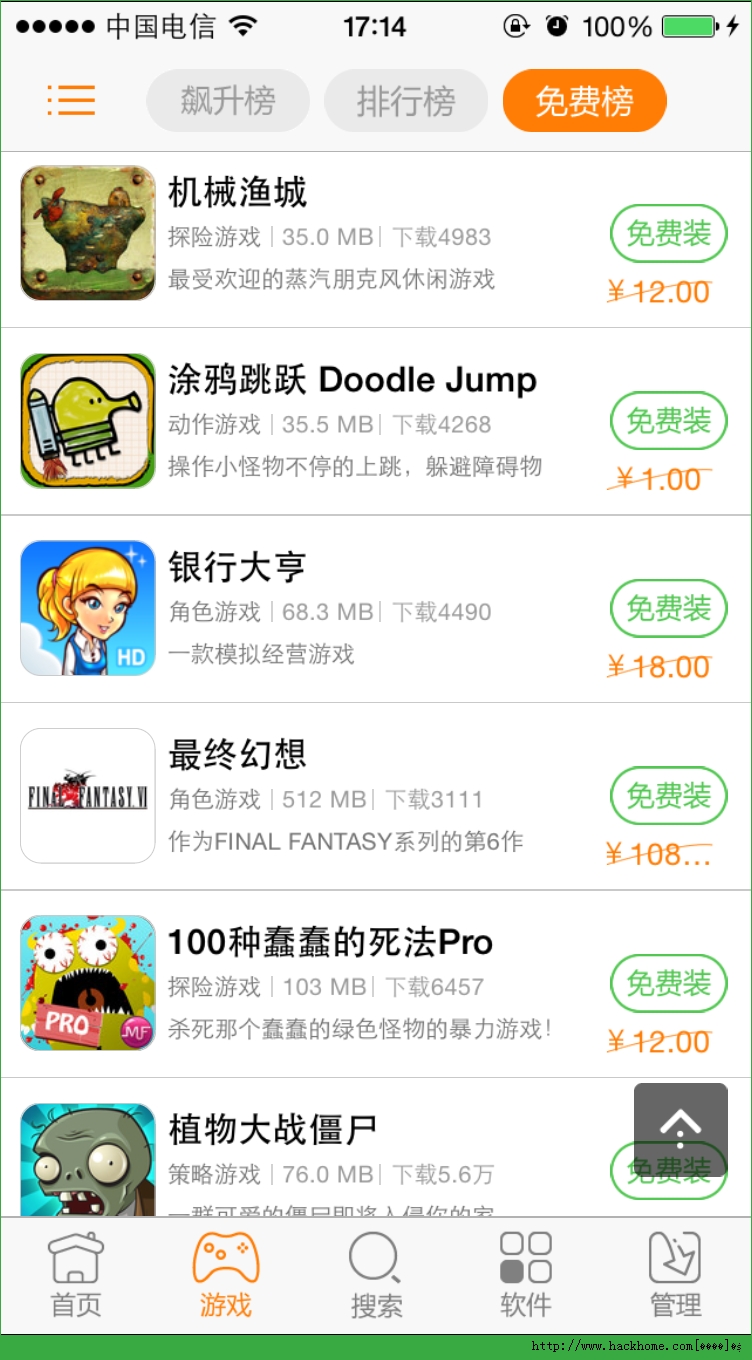Viewport: 752px width, 1360px height.
Task: Open the 搜索 search tab
Action: click(376, 1275)
